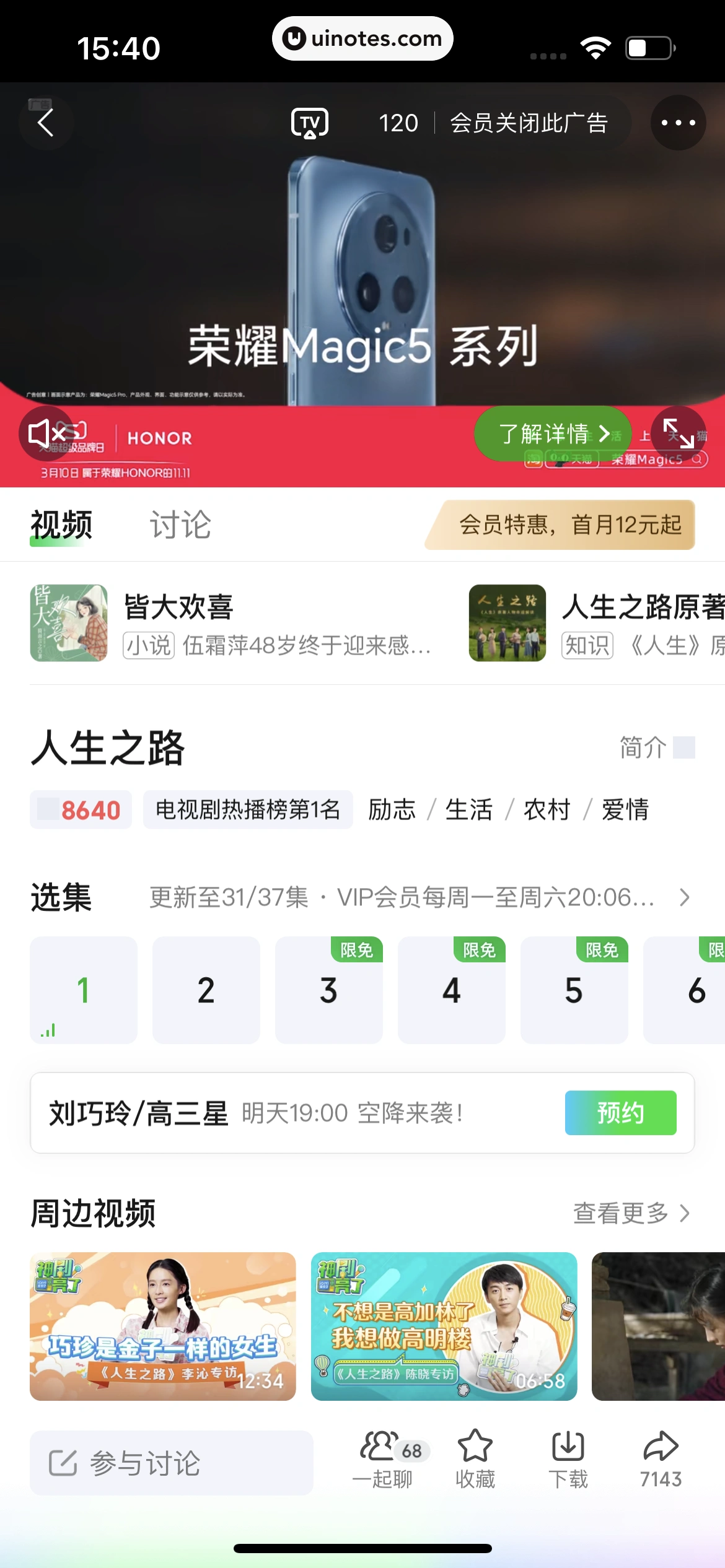Screen dimensions: 725x1568
Task: Tap the 下载 download icon
Action: (x=568, y=1458)
